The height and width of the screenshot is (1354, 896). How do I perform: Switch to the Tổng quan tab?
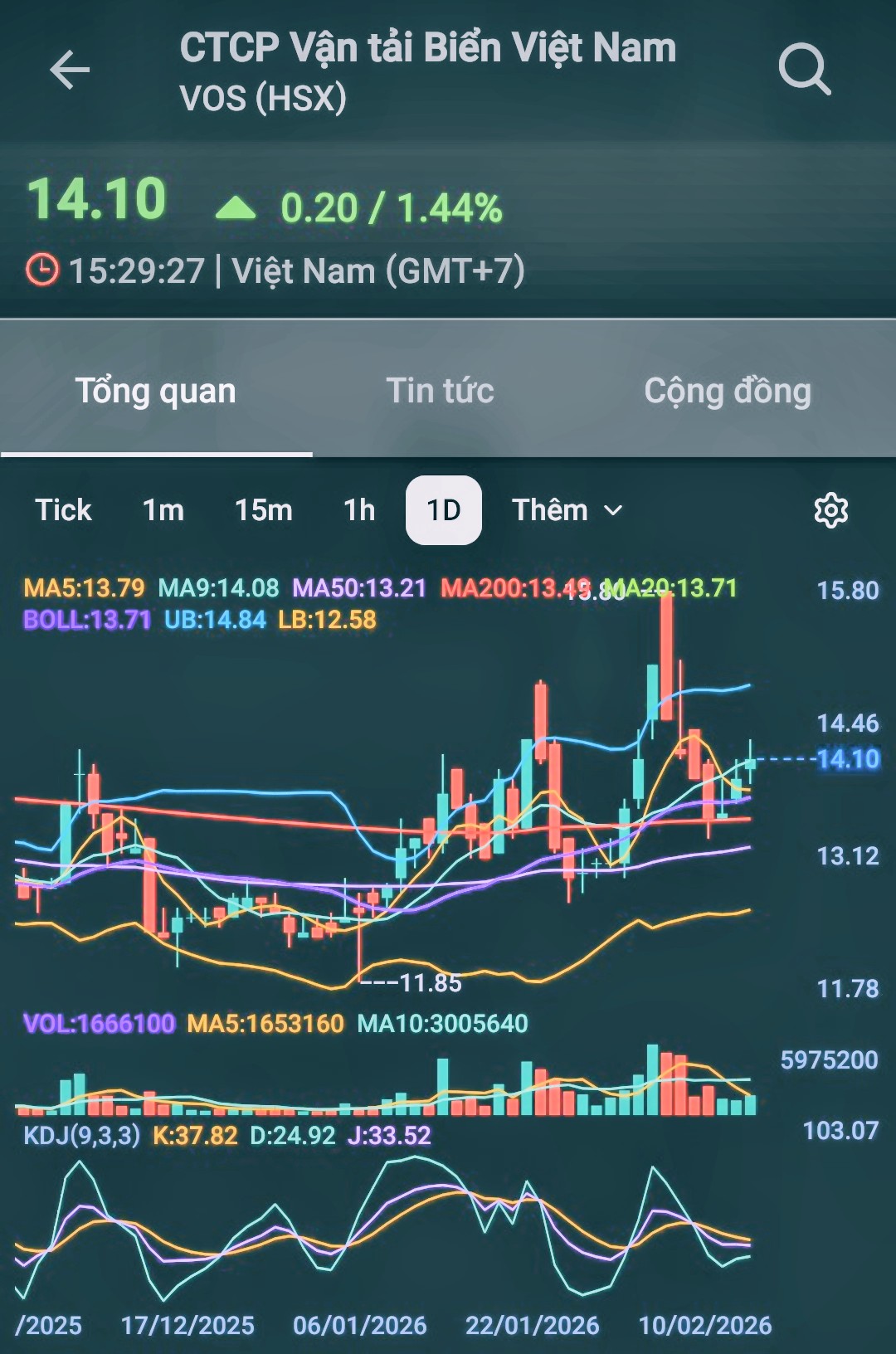point(156,391)
